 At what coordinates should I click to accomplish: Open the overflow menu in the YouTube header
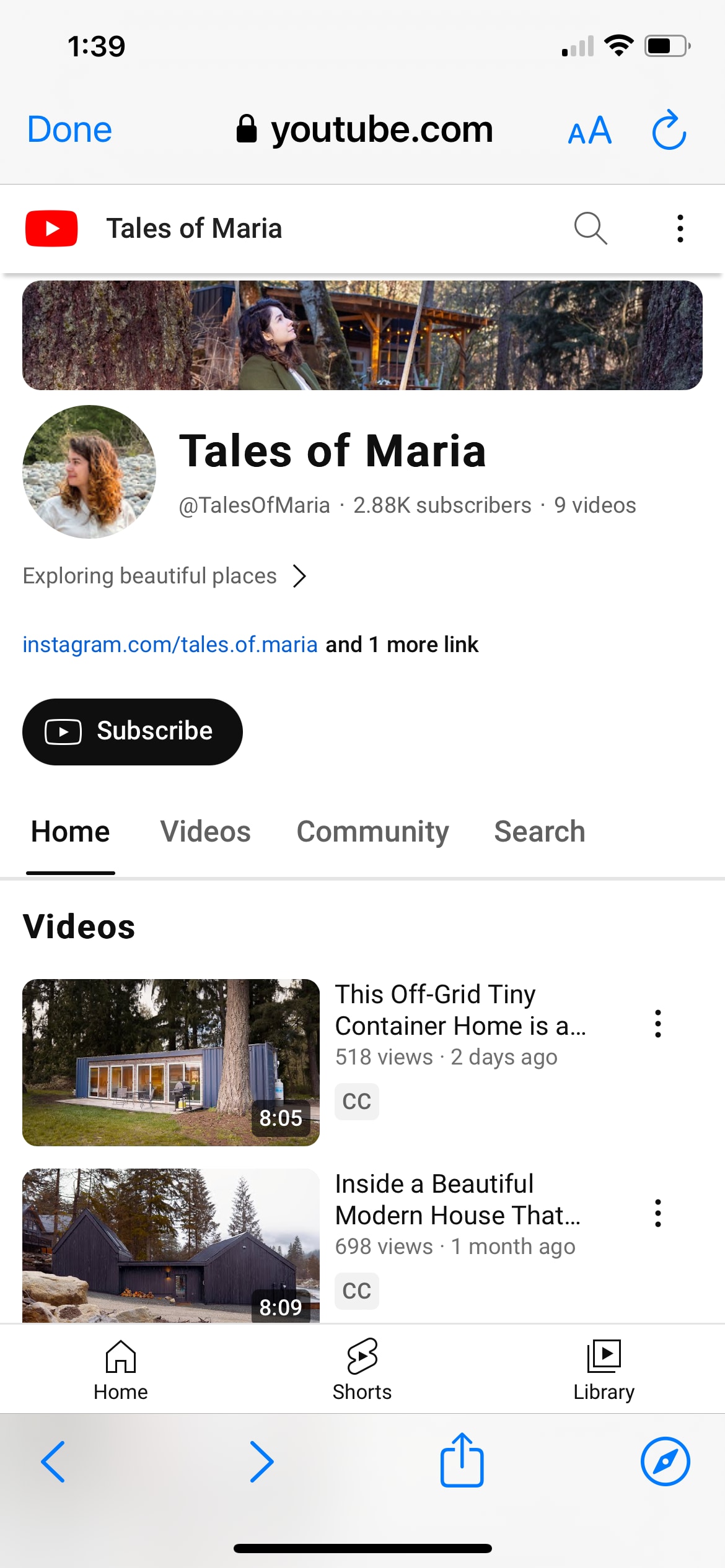[x=680, y=229]
